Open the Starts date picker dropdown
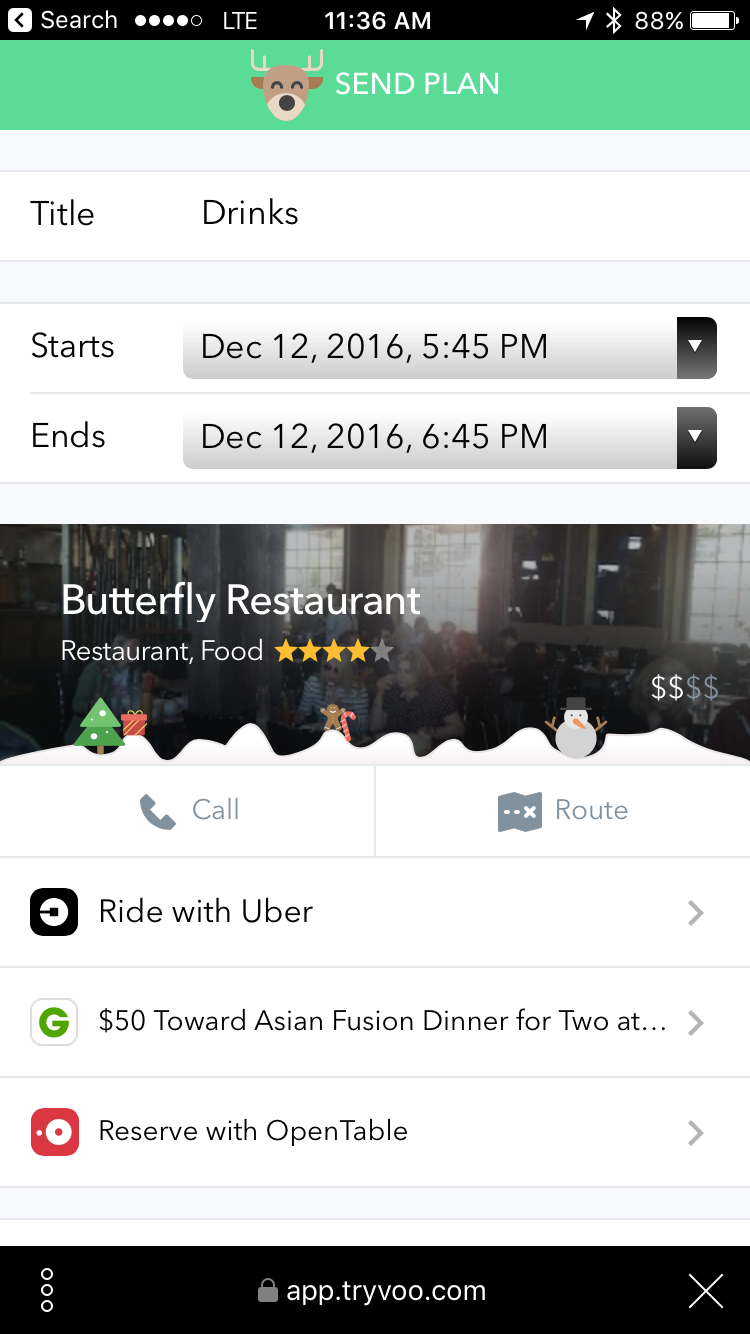Viewport: 750px width, 1334px height. (697, 347)
